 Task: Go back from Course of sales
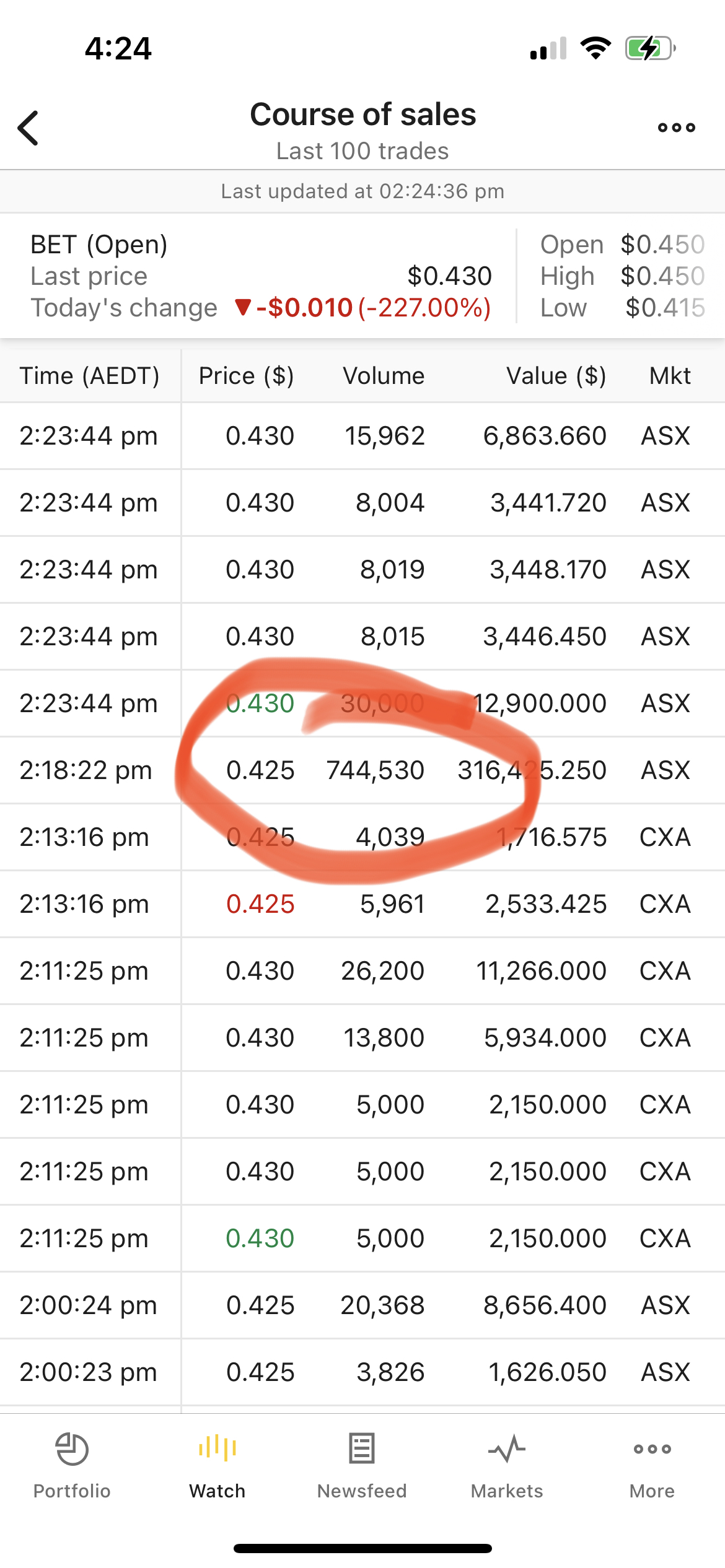pos(29,128)
